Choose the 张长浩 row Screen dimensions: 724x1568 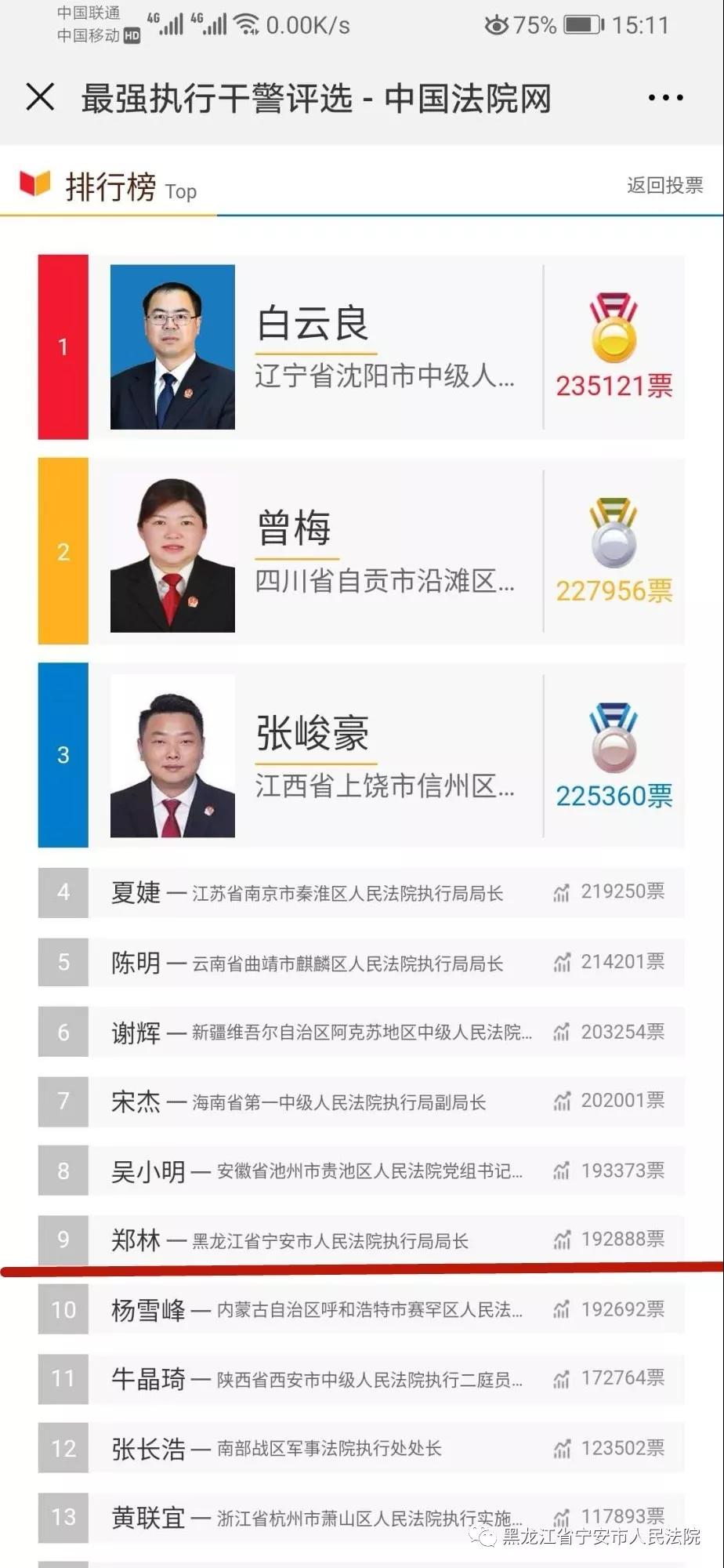coord(361,1448)
